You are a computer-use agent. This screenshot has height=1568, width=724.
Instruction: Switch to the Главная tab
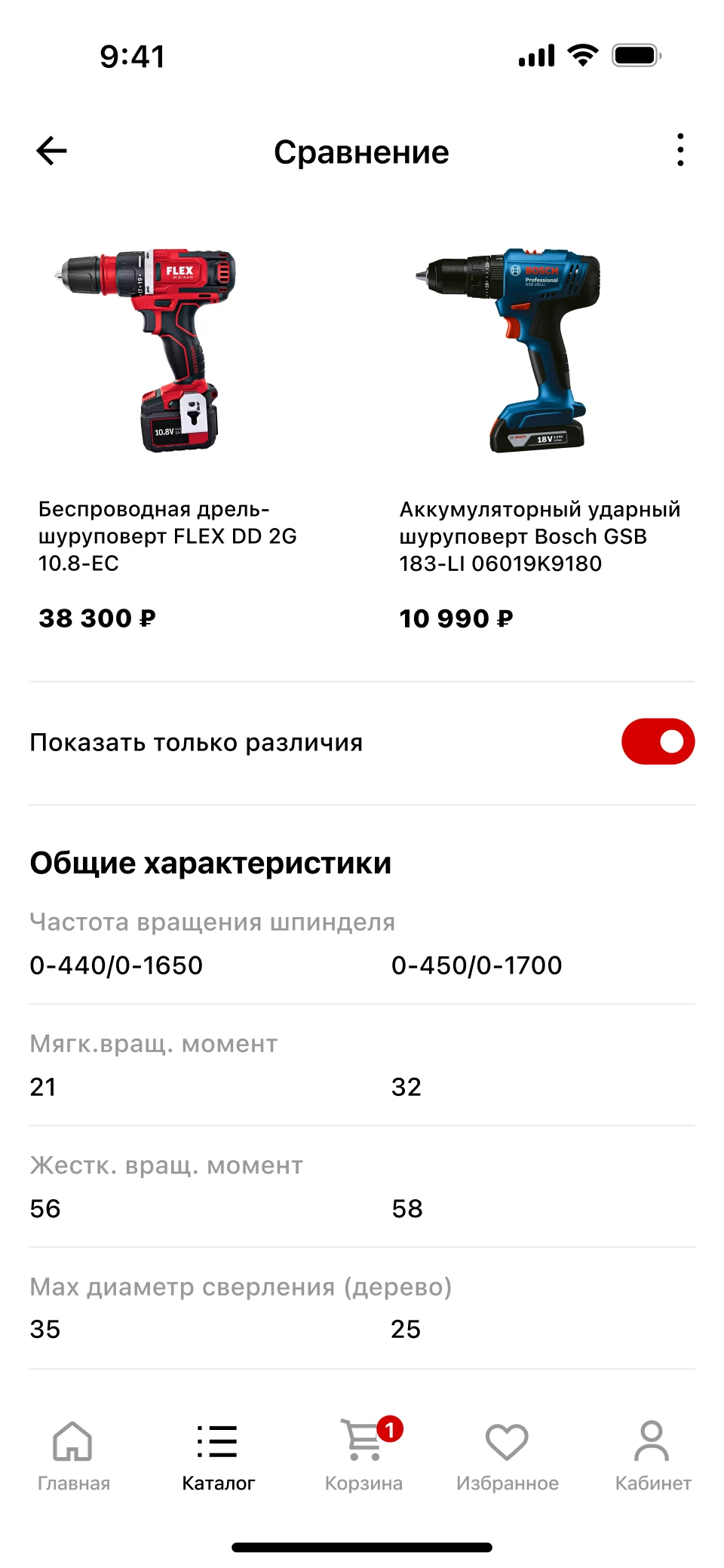pos(73,1456)
